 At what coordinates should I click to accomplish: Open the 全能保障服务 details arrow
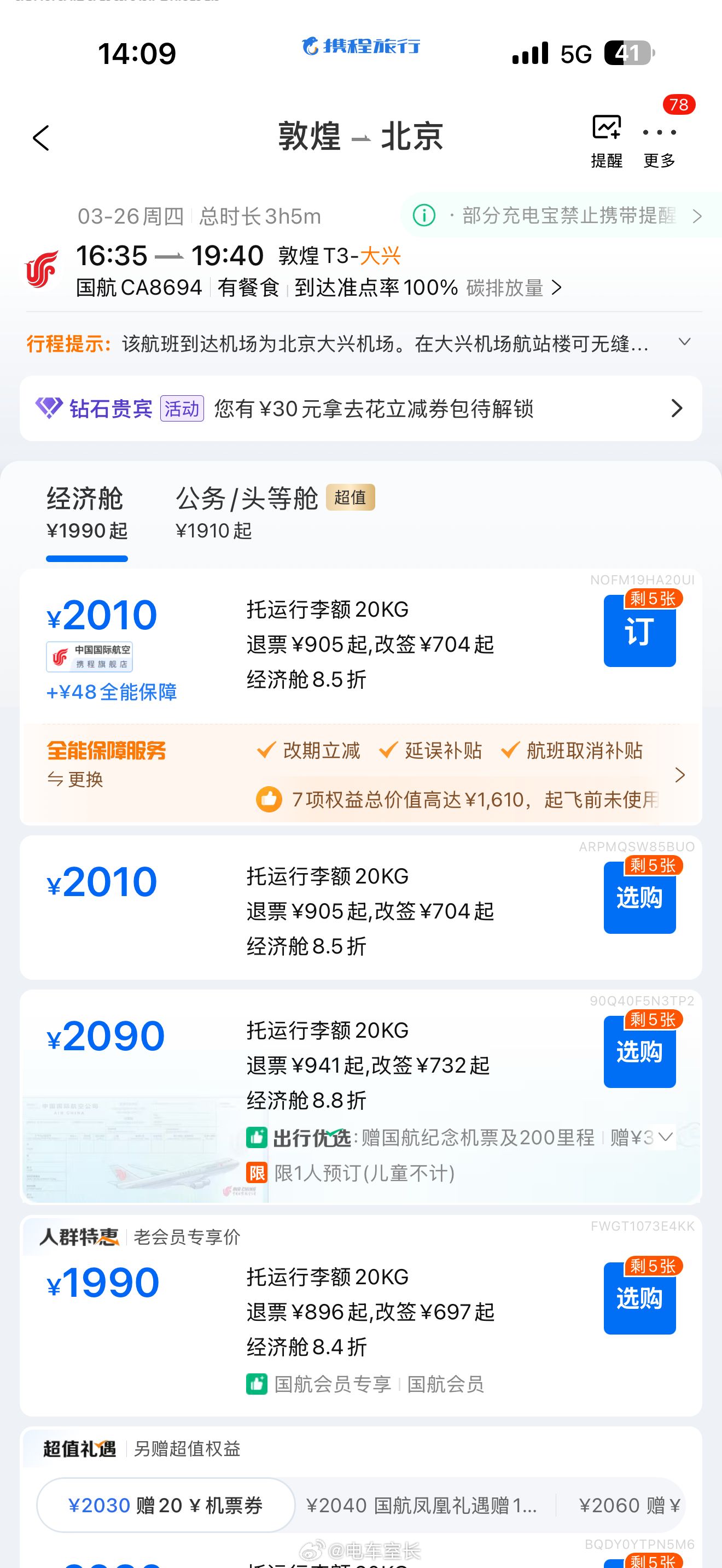680,775
